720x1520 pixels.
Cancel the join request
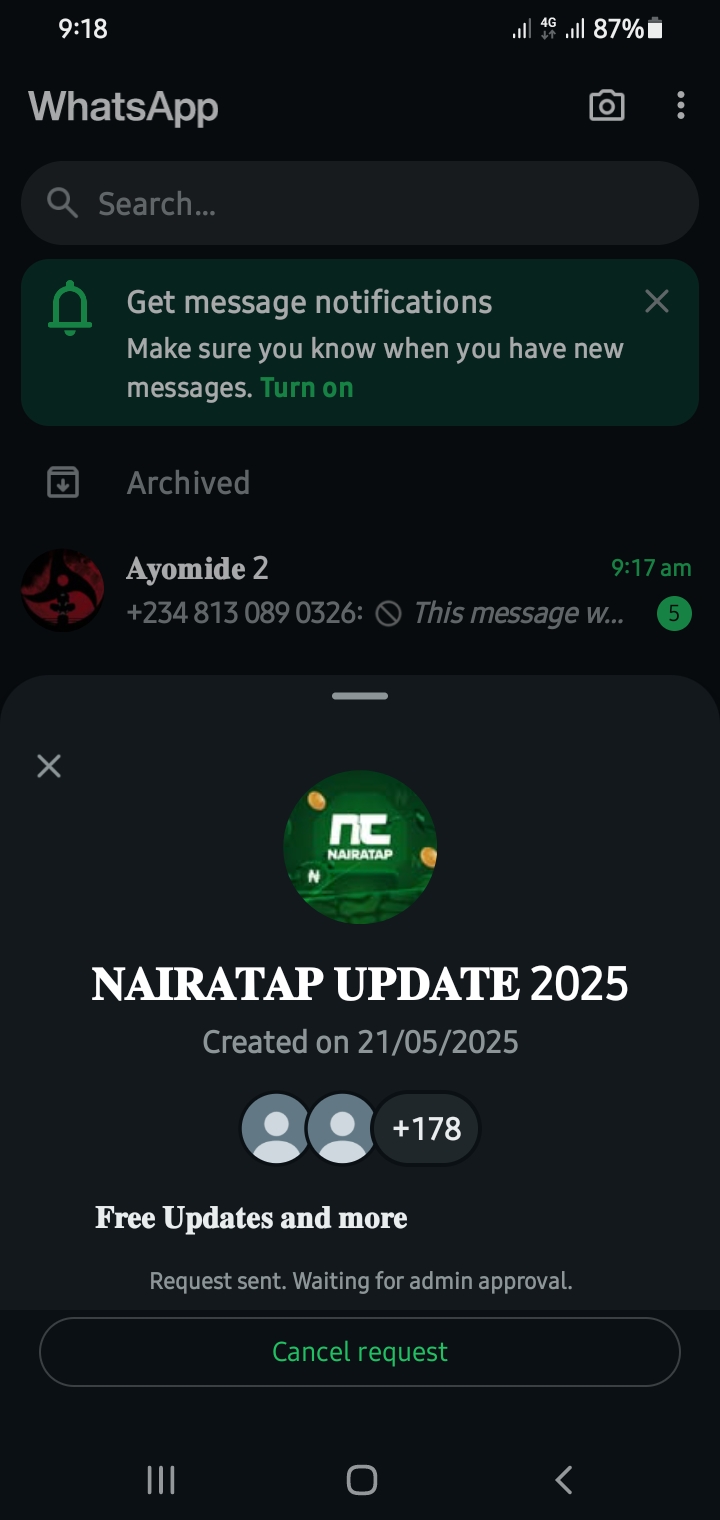click(x=360, y=1352)
